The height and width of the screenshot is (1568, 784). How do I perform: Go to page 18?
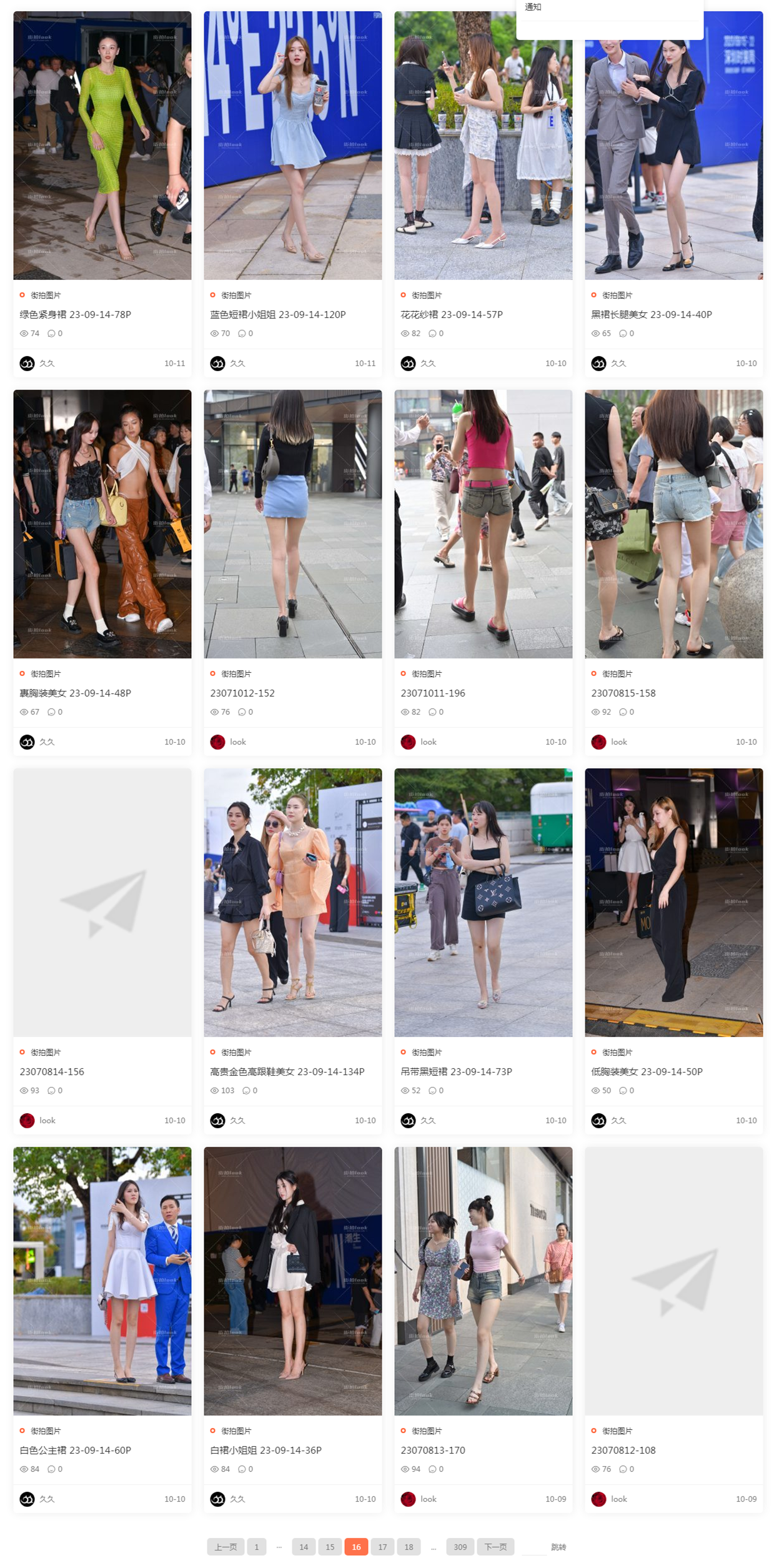(409, 1547)
